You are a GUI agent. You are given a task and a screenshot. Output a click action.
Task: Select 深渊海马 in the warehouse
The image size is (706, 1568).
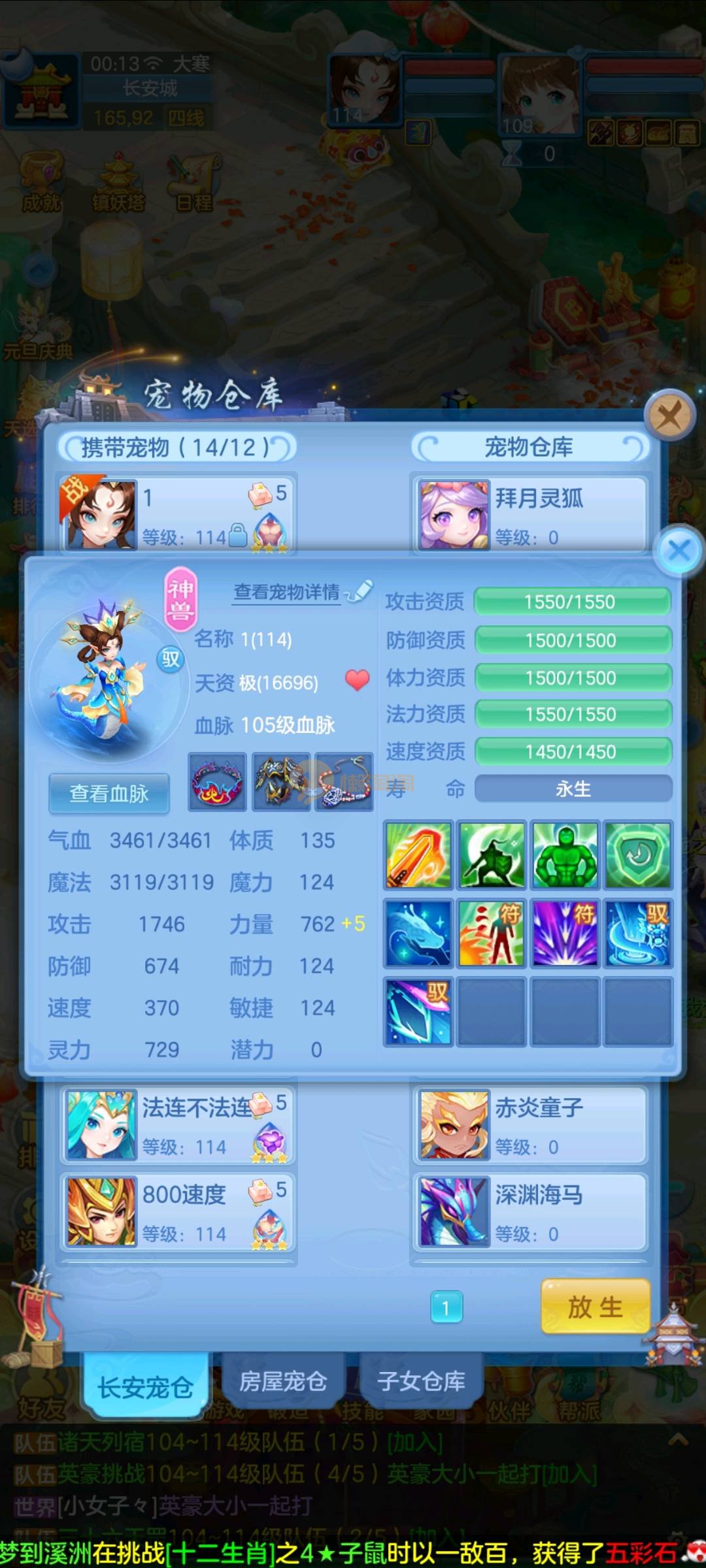(529, 1213)
